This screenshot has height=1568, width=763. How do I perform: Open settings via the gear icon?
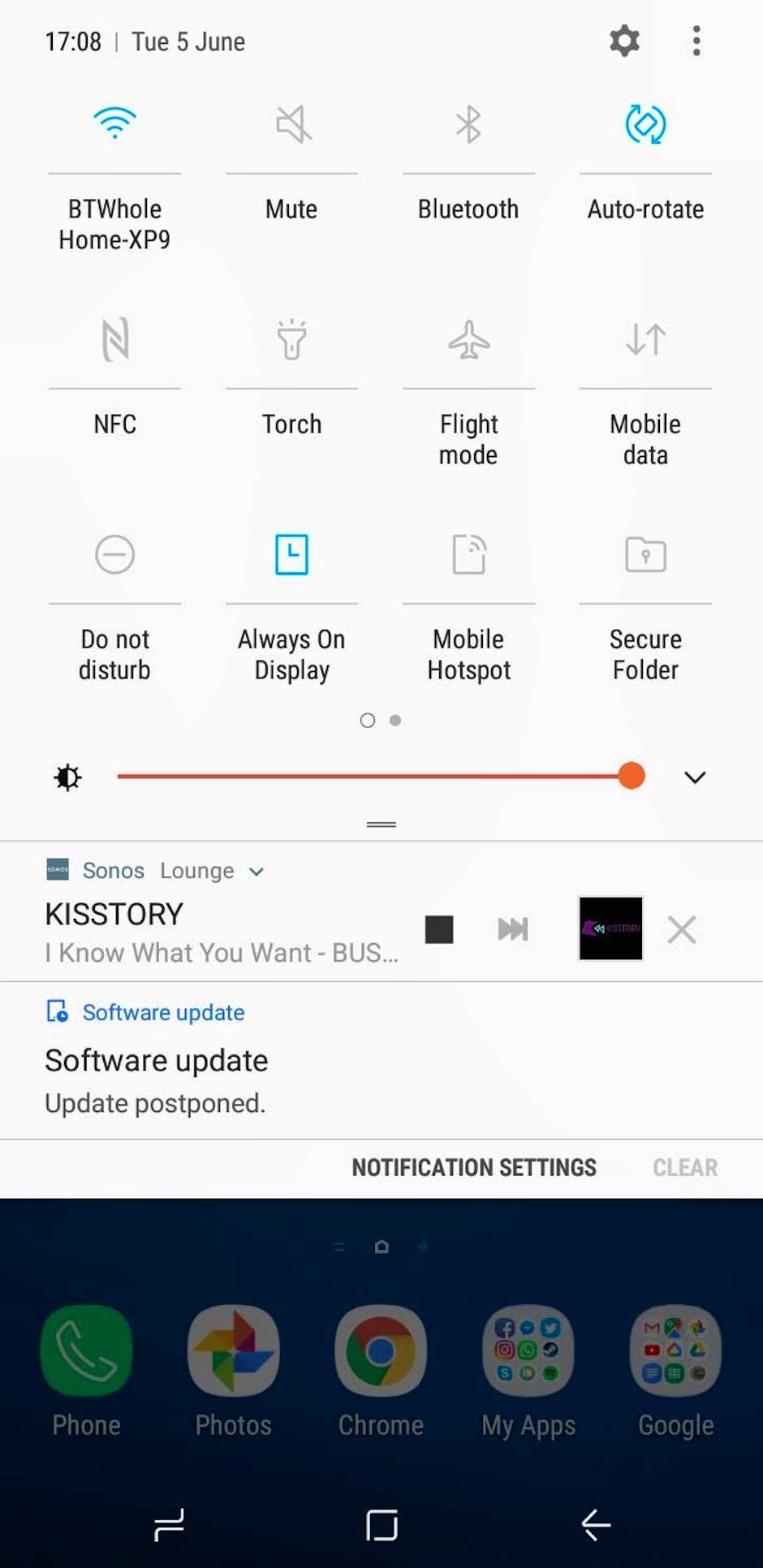pyautogui.click(x=624, y=41)
